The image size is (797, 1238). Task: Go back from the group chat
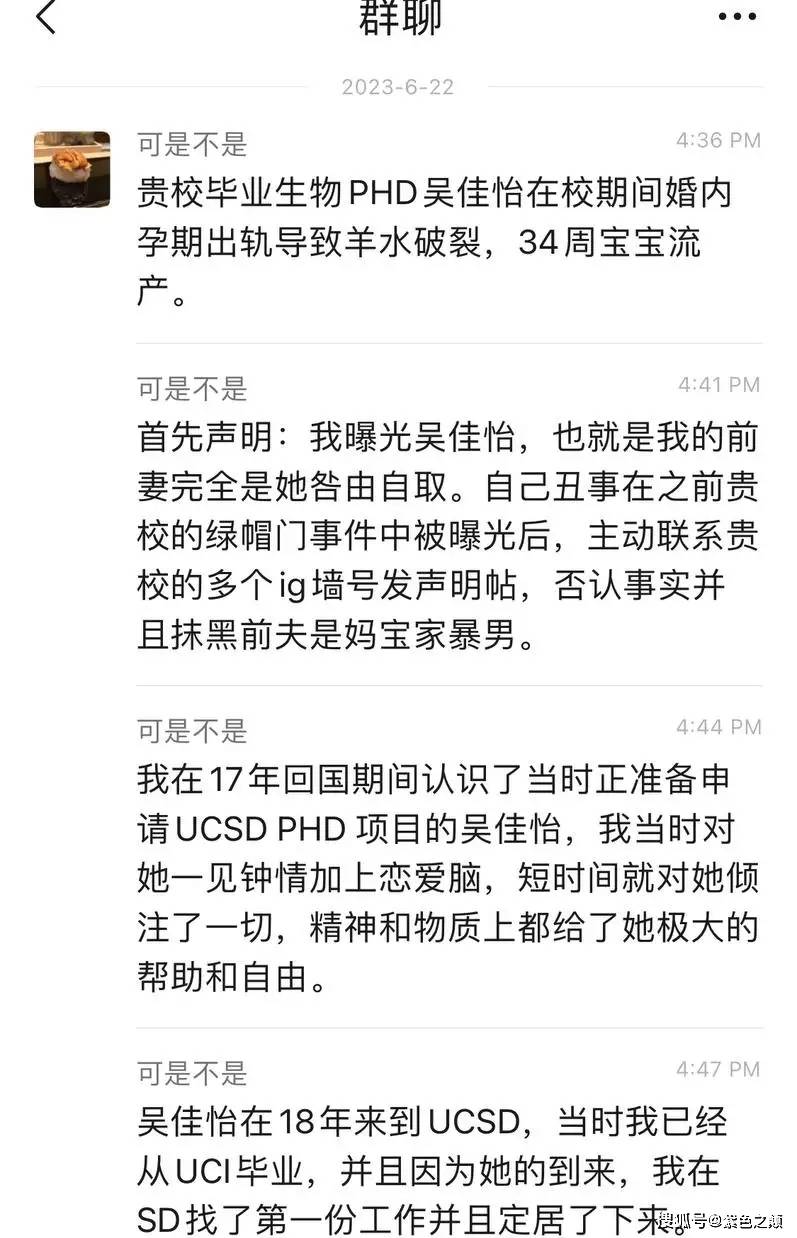tap(46, 17)
